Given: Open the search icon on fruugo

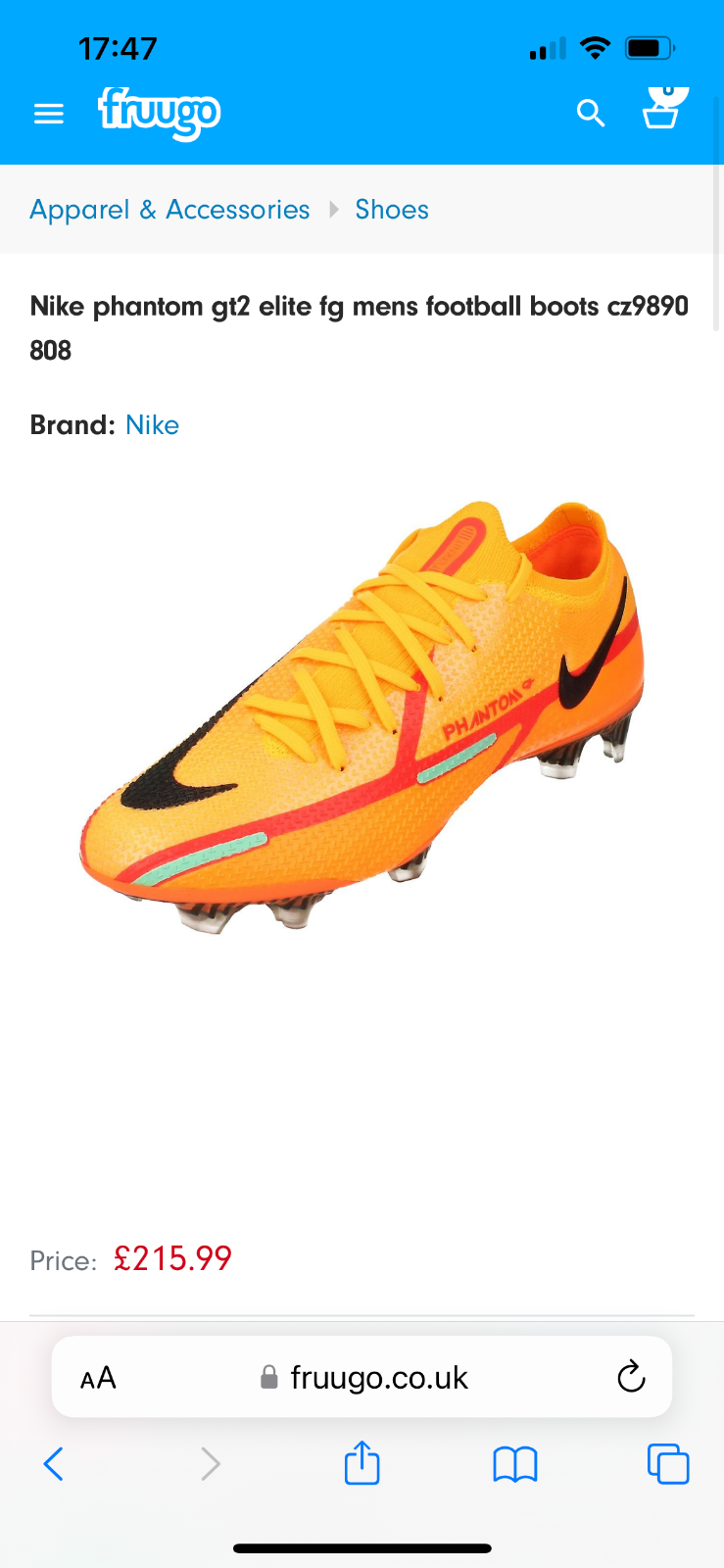Looking at the screenshot, I should click(591, 114).
